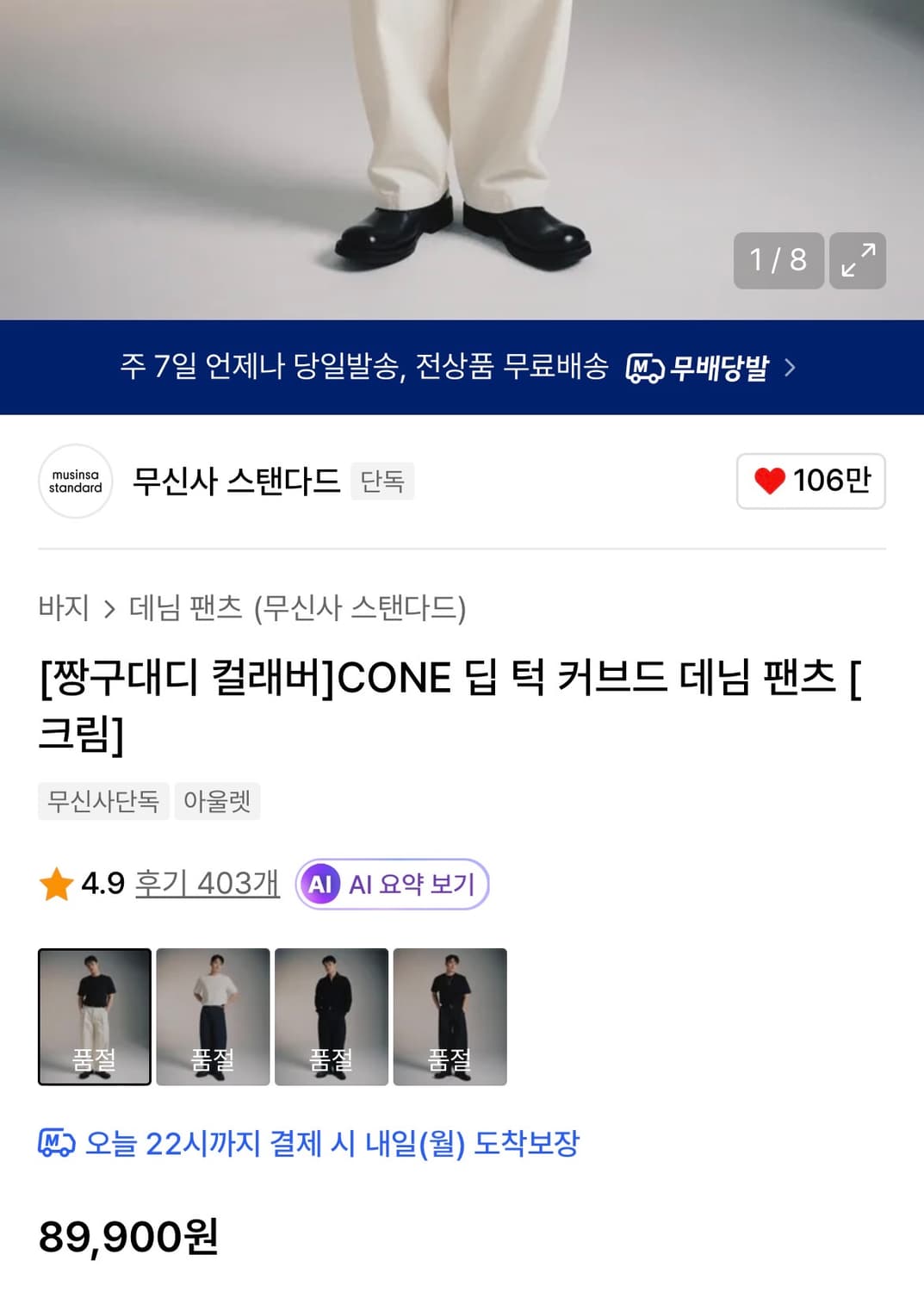
Task: Click the 무신사단독 tag
Action: [x=103, y=801]
